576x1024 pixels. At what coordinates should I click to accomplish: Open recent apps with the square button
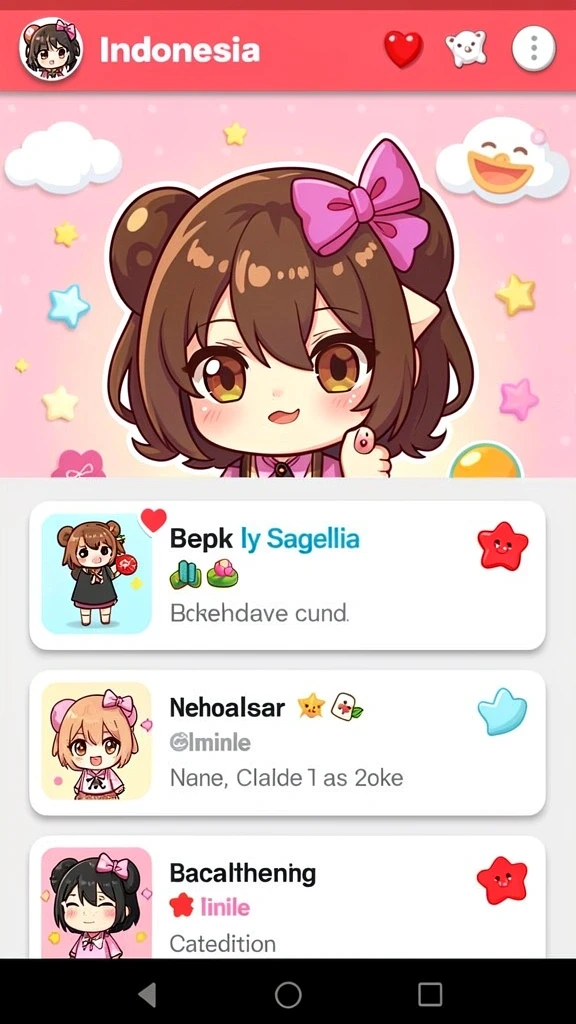(430, 995)
